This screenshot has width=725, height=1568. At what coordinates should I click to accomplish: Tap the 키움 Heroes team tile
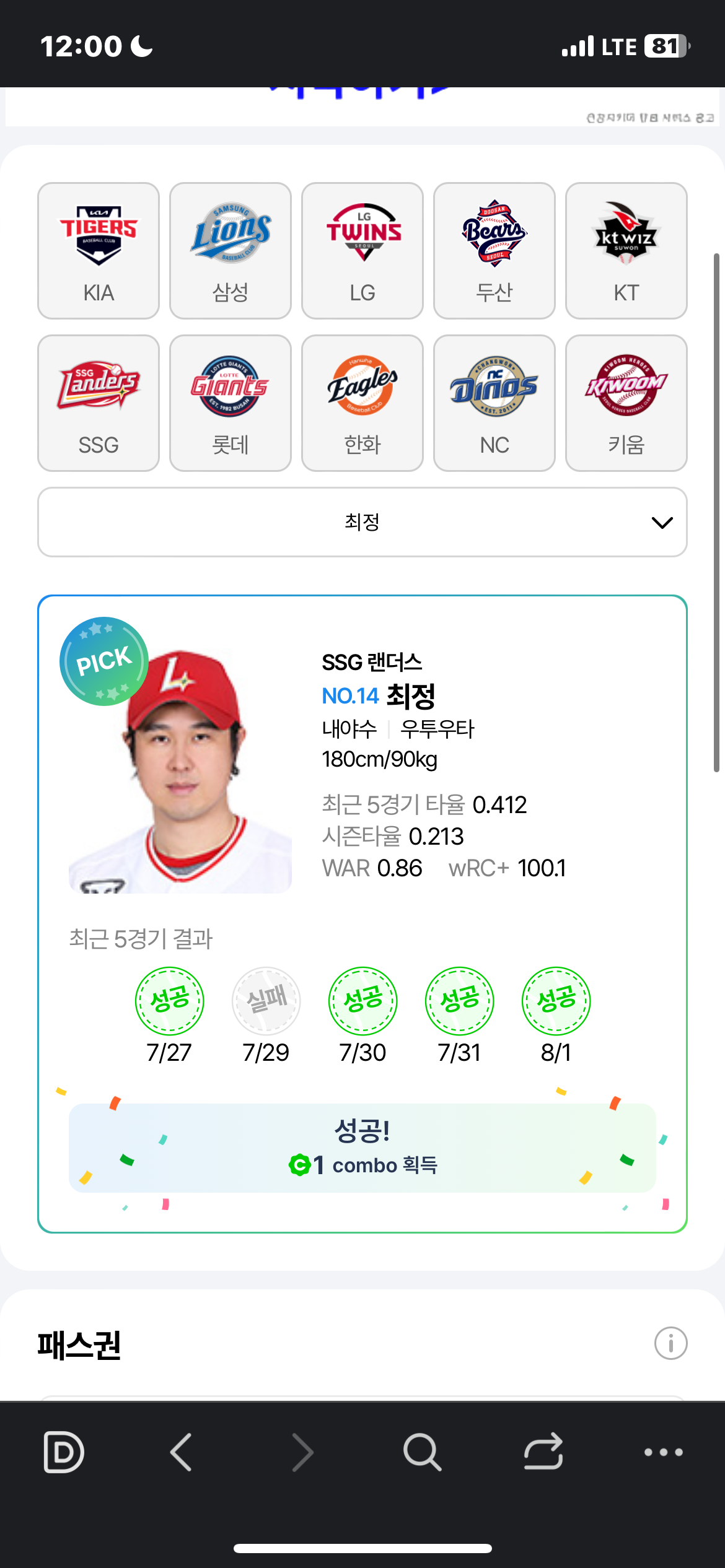click(x=626, y=403)
